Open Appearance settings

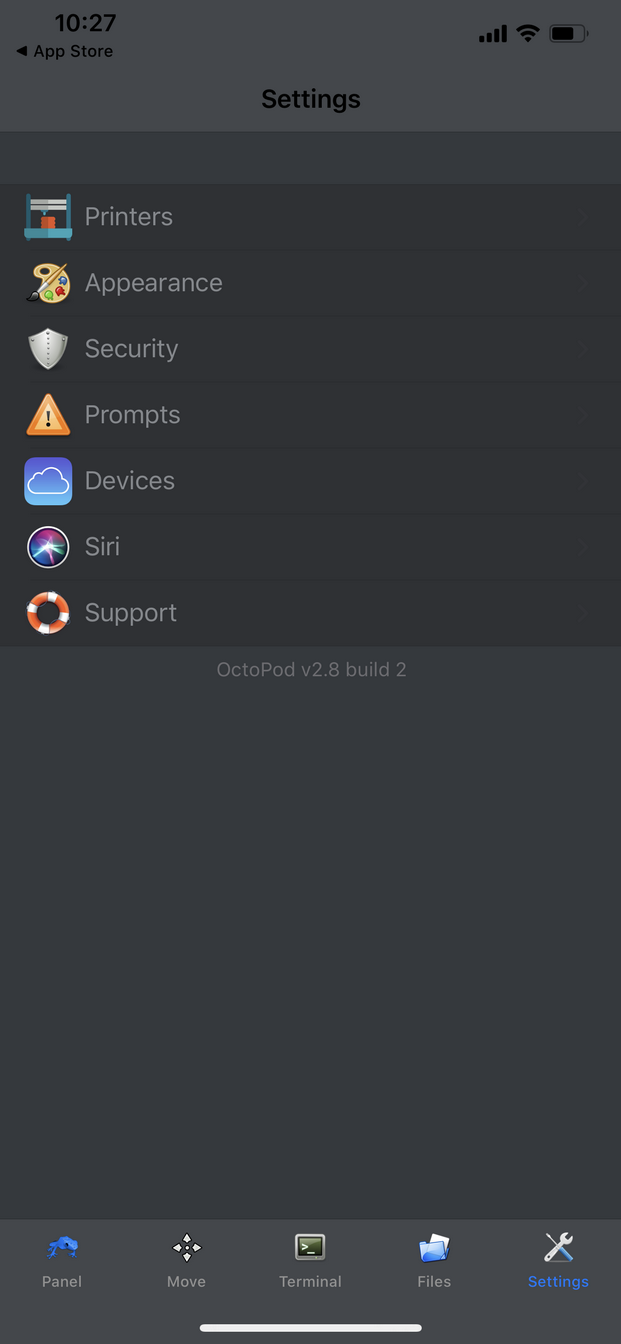pyautogui.click(x=310, y=283)
